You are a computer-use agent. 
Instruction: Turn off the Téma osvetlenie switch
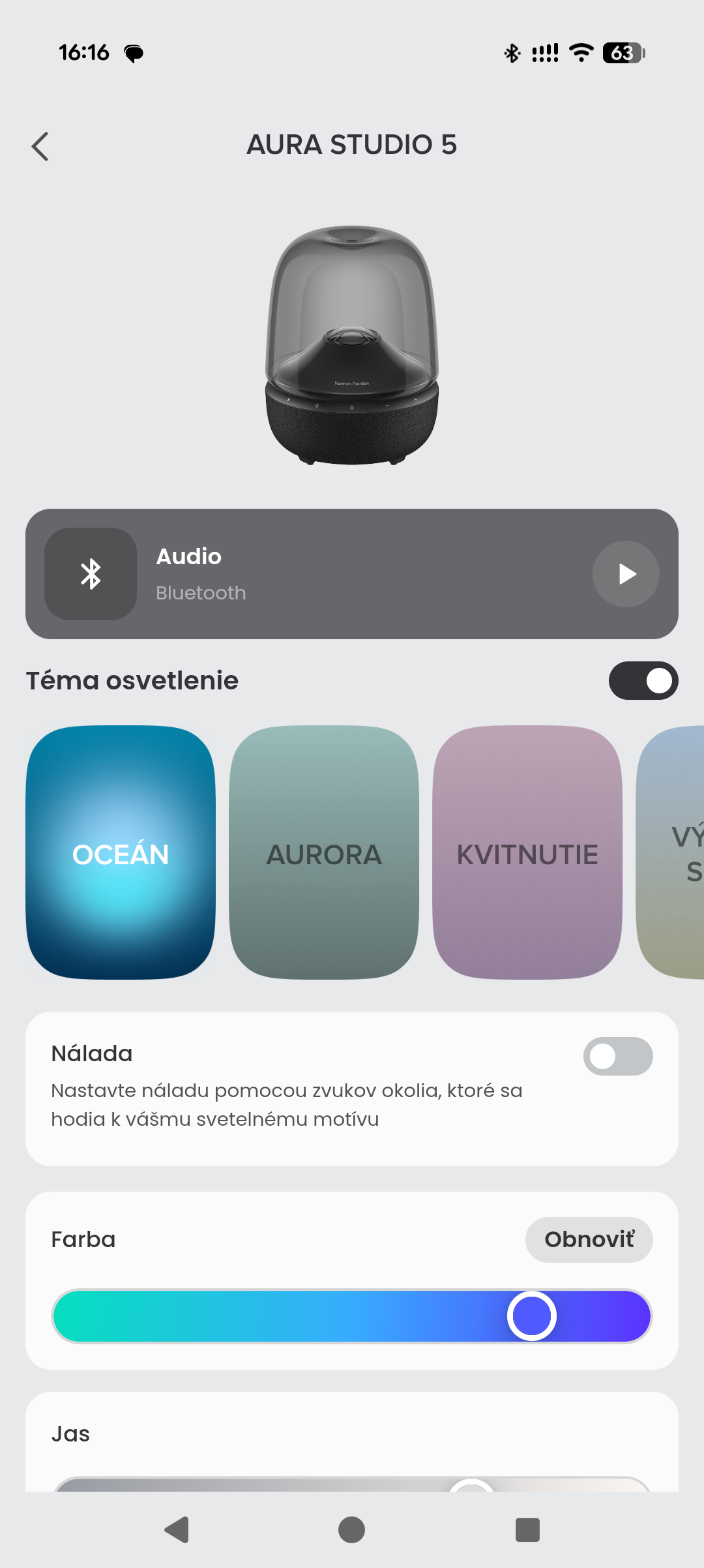click(x=643, y=681)
